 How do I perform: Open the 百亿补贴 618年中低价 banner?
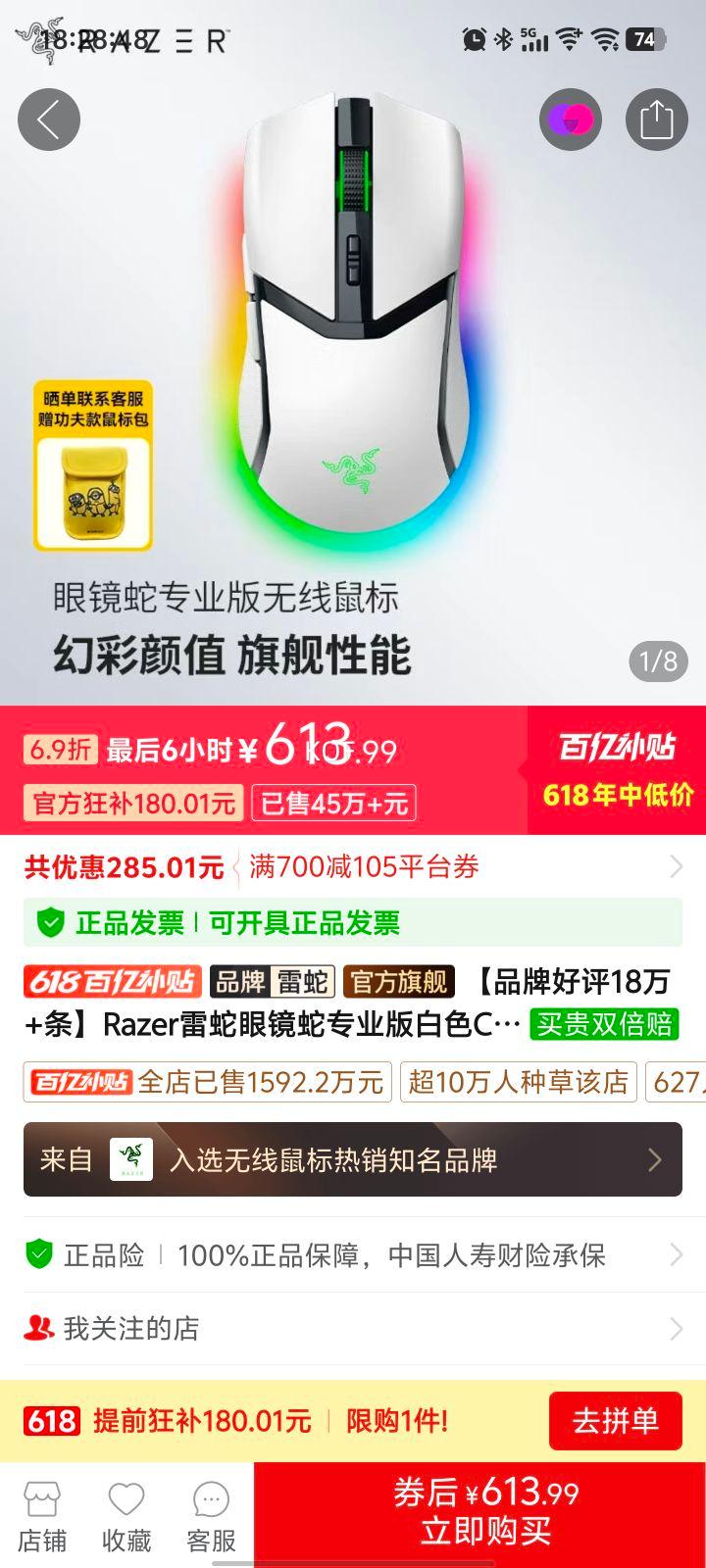click(617, 770)
